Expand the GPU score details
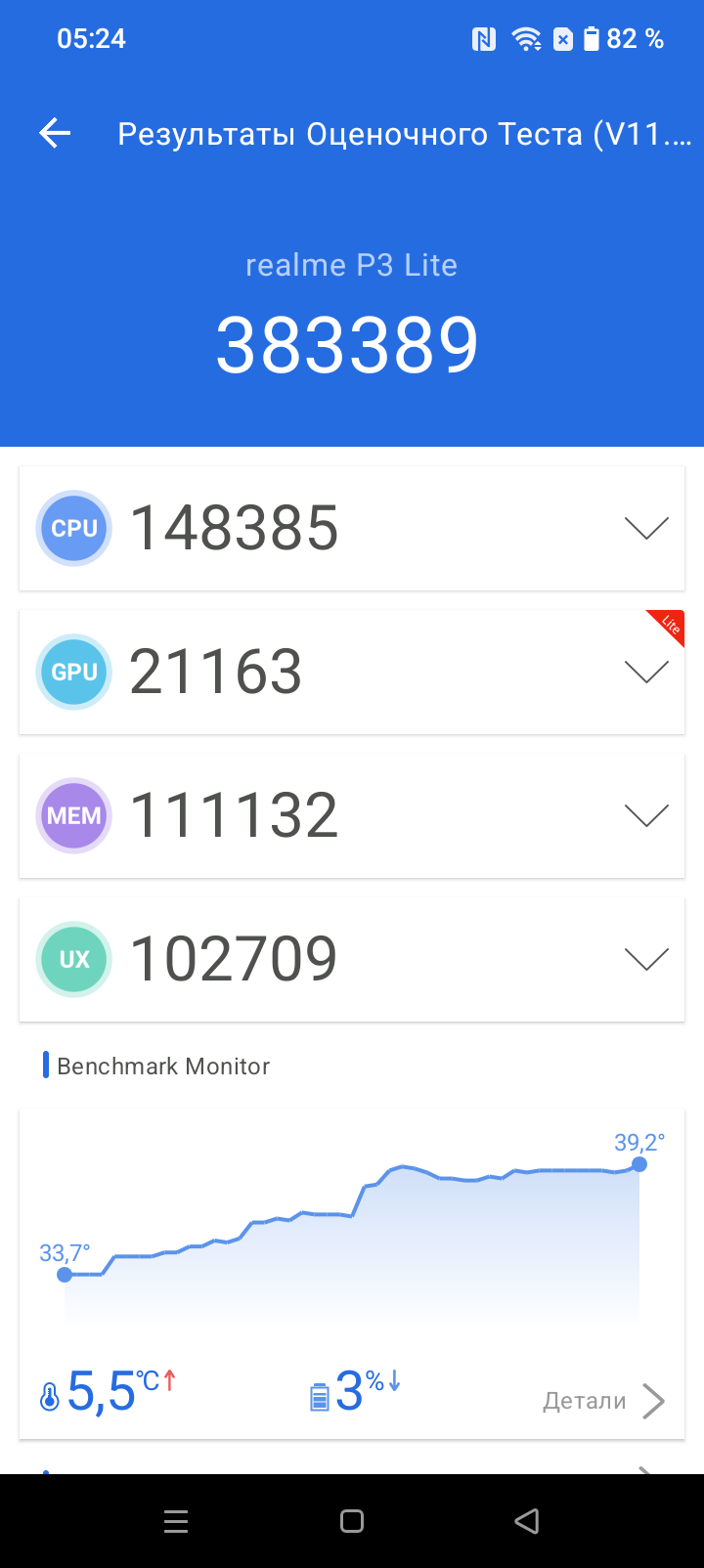Screen dimensions: 704x1568 (x=646, y=672)
